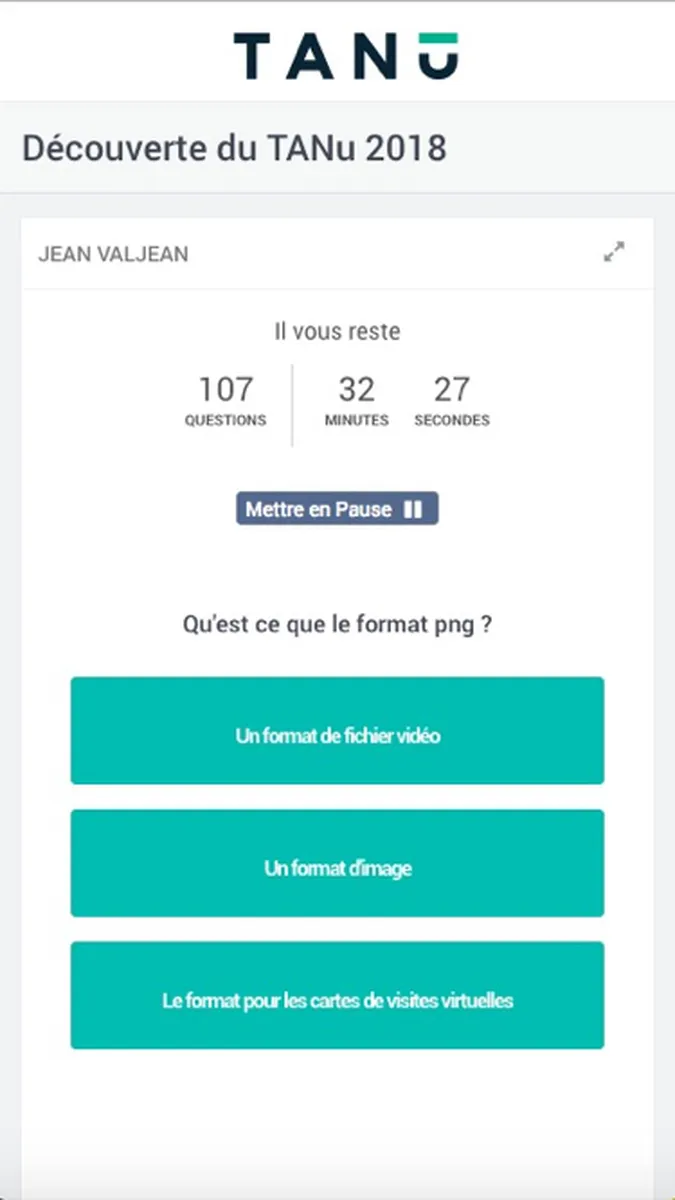Select answer "Un format de fichier vidéo"
The image size is (675, 1200).
pos(337,731)
